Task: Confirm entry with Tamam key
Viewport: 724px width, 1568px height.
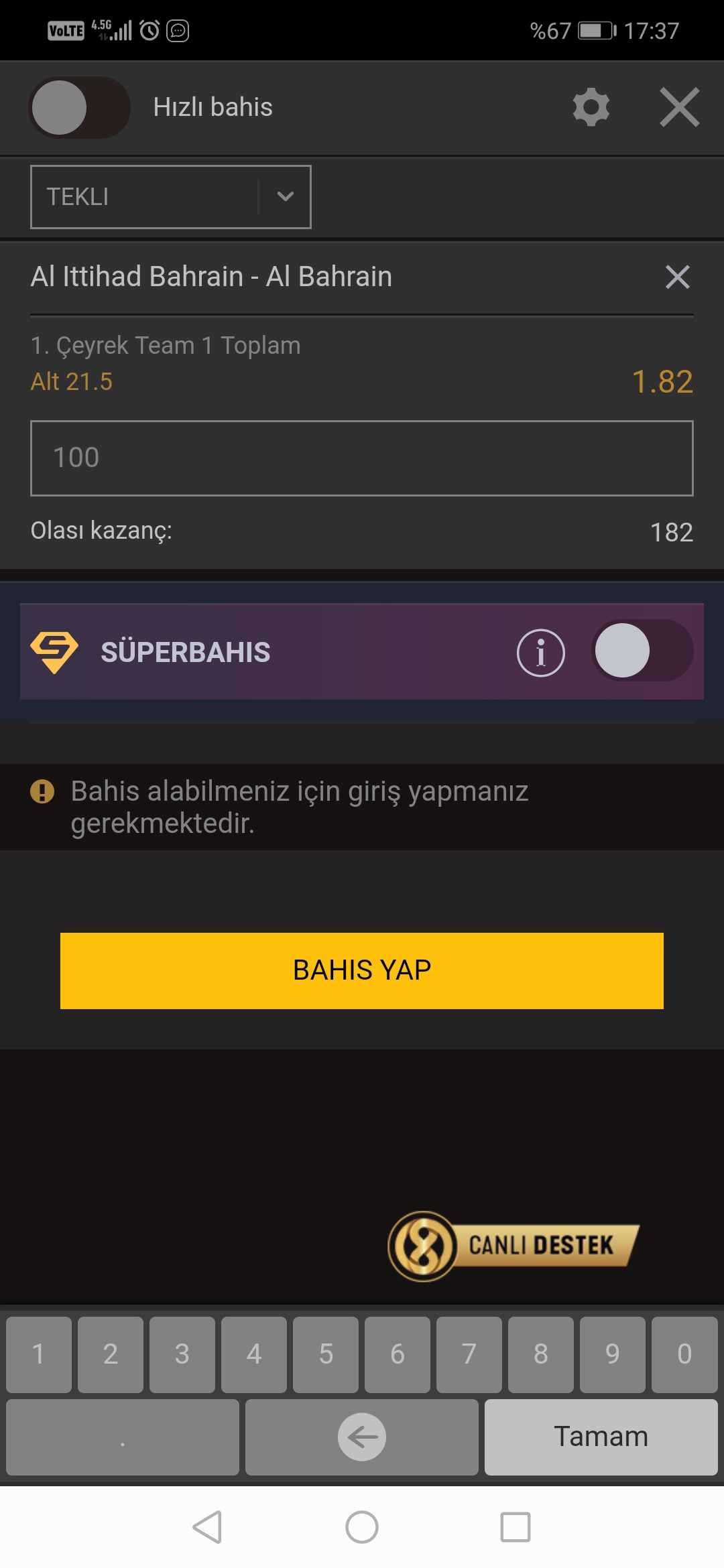Action: coord(601,1437)
